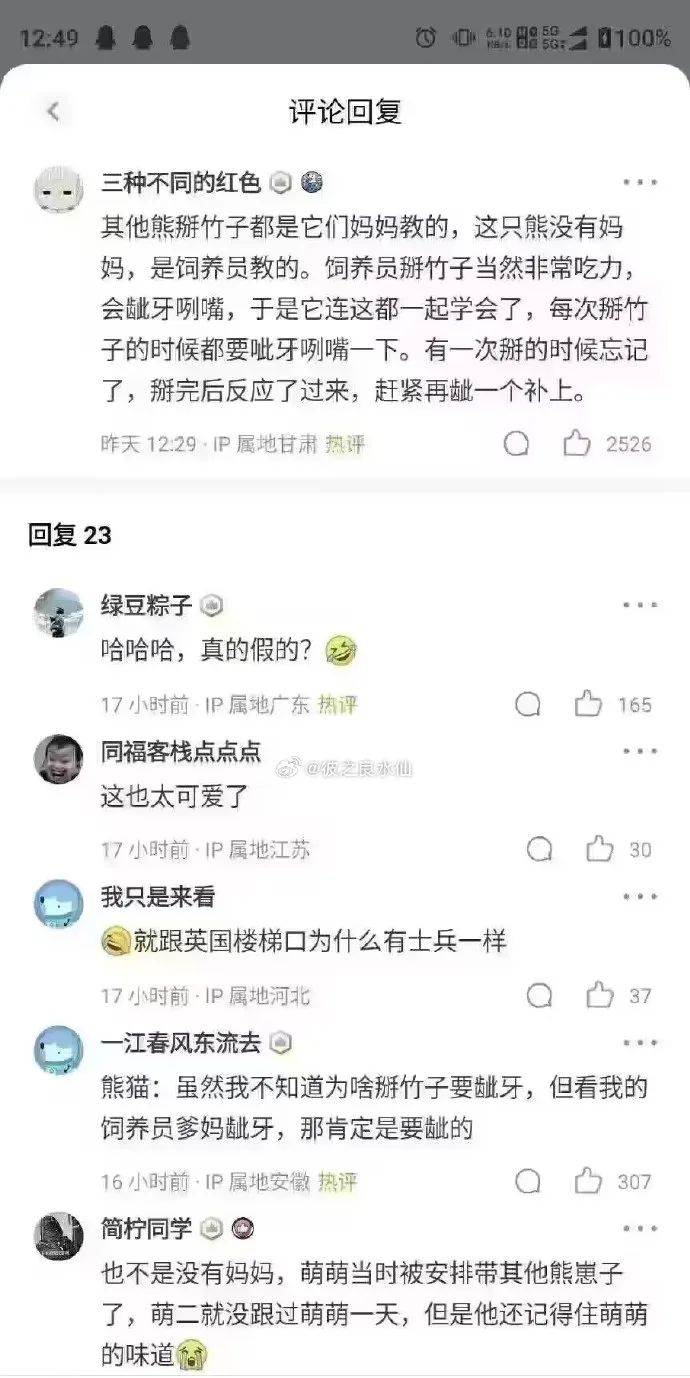The height and width of the screenshot is (1378, 690).
Task: Open 三种不同的红色's profile avatar
Action: [x=57, y=187]
